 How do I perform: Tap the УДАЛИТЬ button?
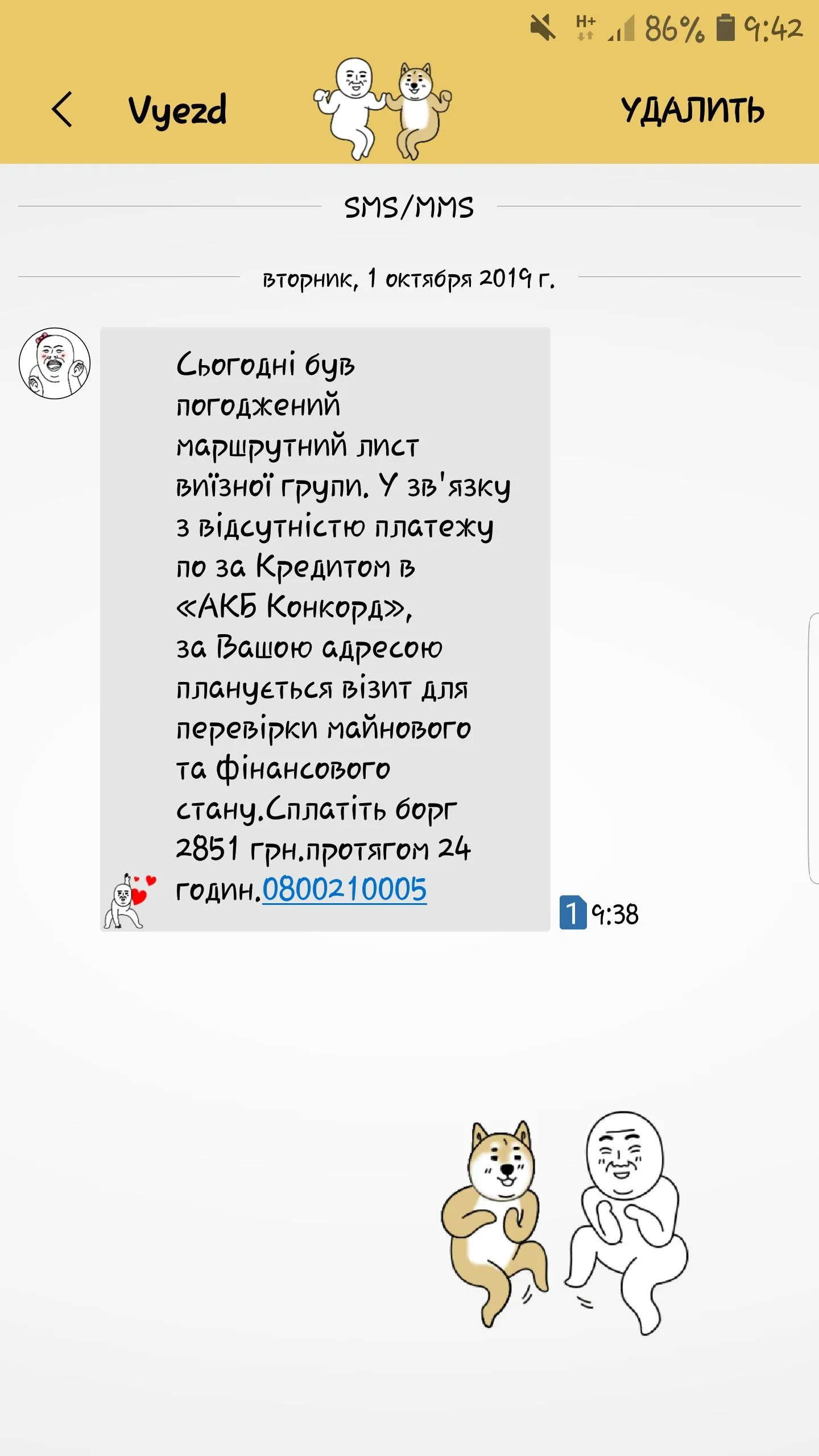[x=692, y=110]
